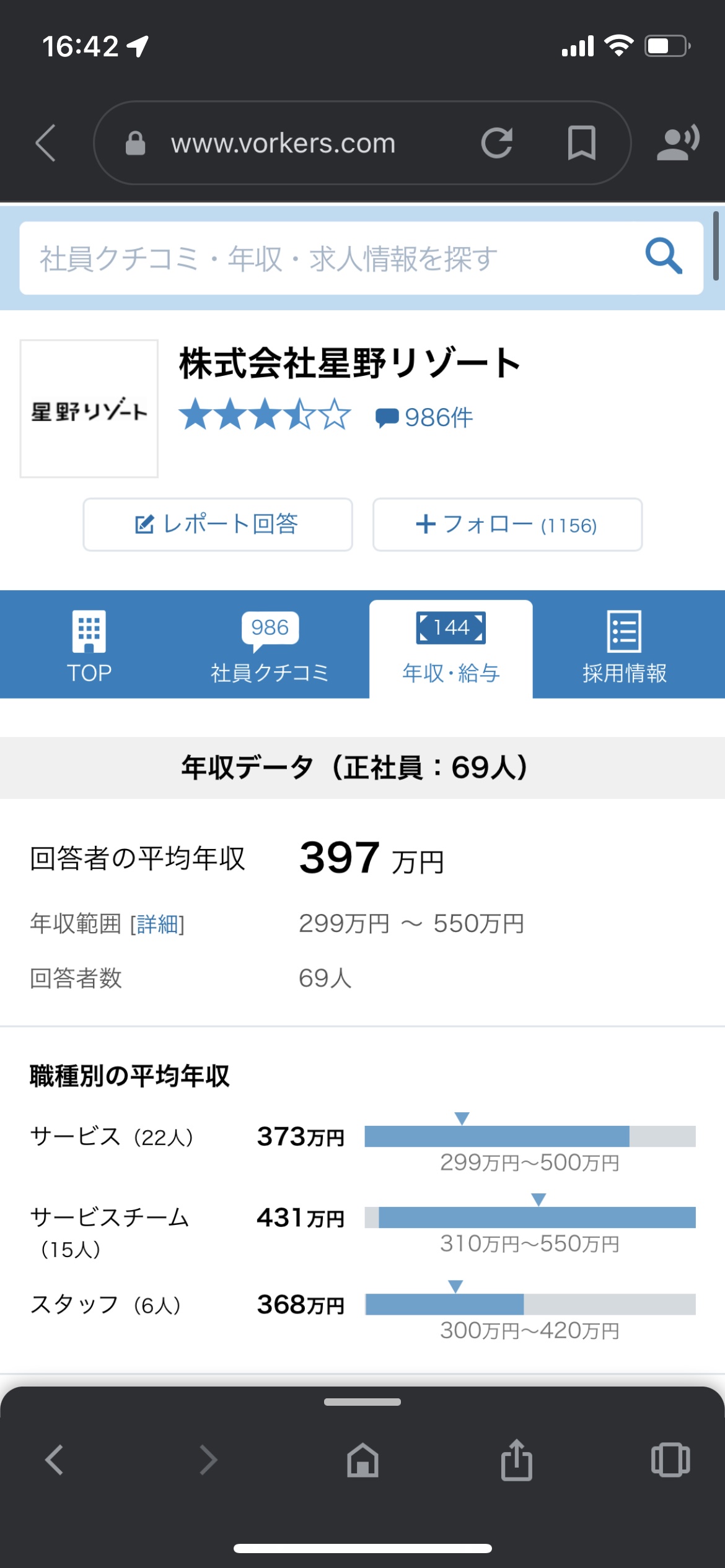Share this page
725x1568 pixels.
click(x=516, y=1459)
